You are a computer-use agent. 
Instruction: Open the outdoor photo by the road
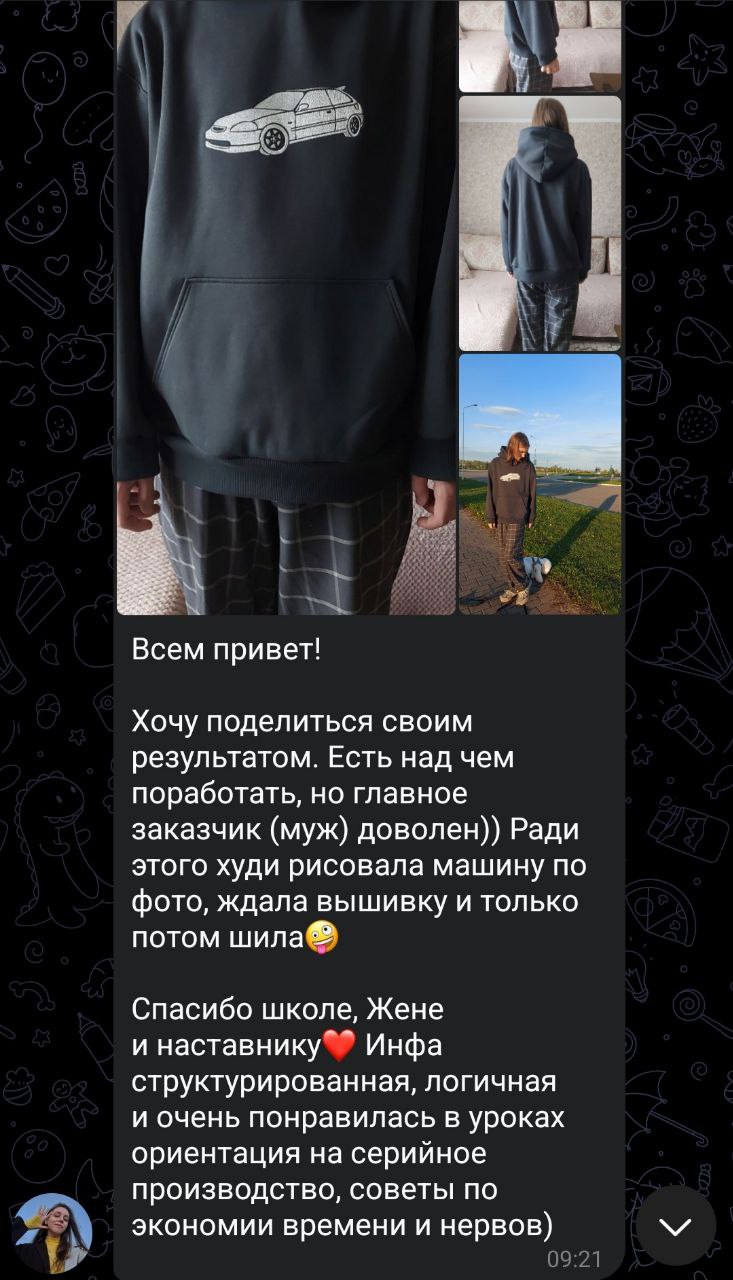point(540,484)
